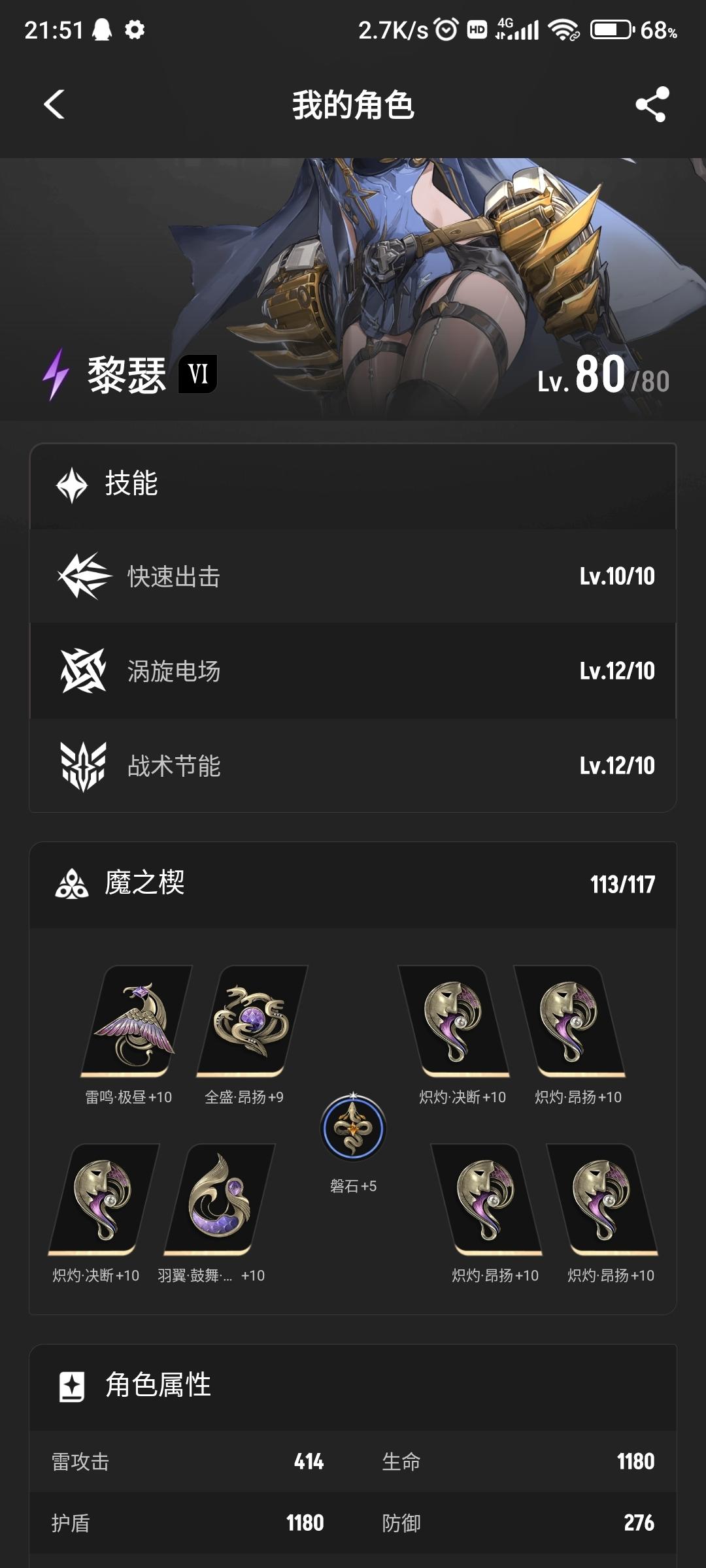Share this character page
The height and width of the screenshot is (1568, 706).
click(652, 105)
